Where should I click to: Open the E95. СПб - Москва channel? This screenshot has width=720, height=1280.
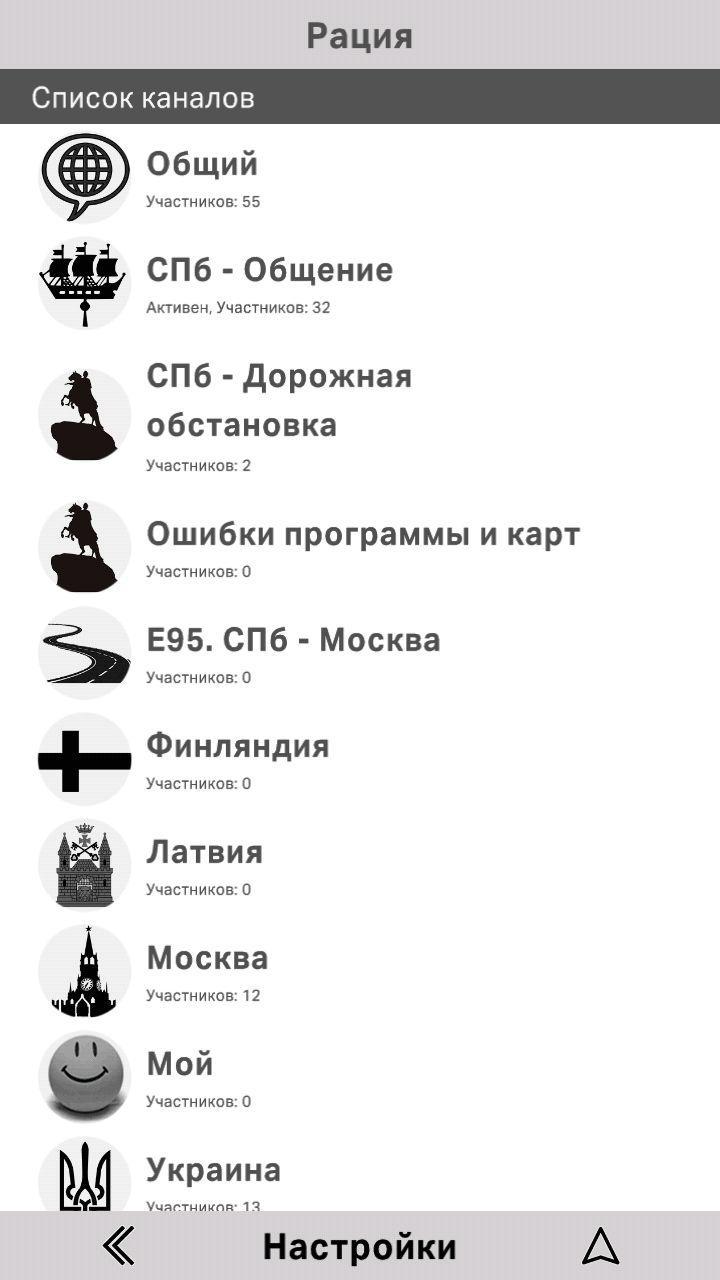pyautogui.click(x=360, y=654)
